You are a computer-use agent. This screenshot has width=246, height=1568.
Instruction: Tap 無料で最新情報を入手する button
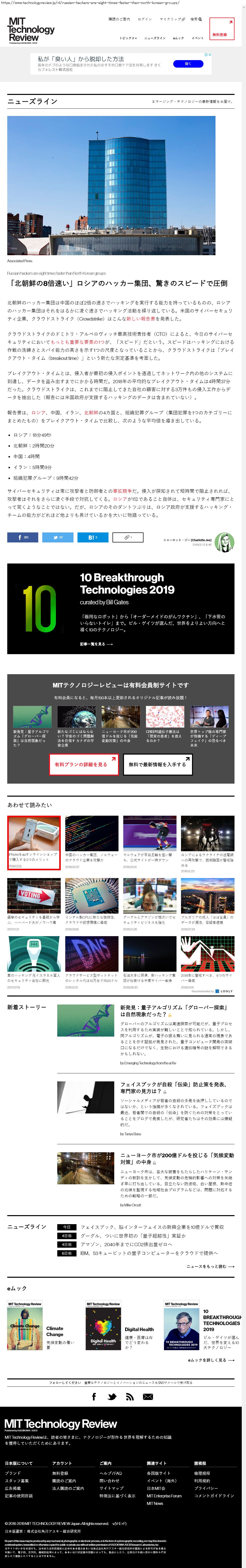pos(157,764)
